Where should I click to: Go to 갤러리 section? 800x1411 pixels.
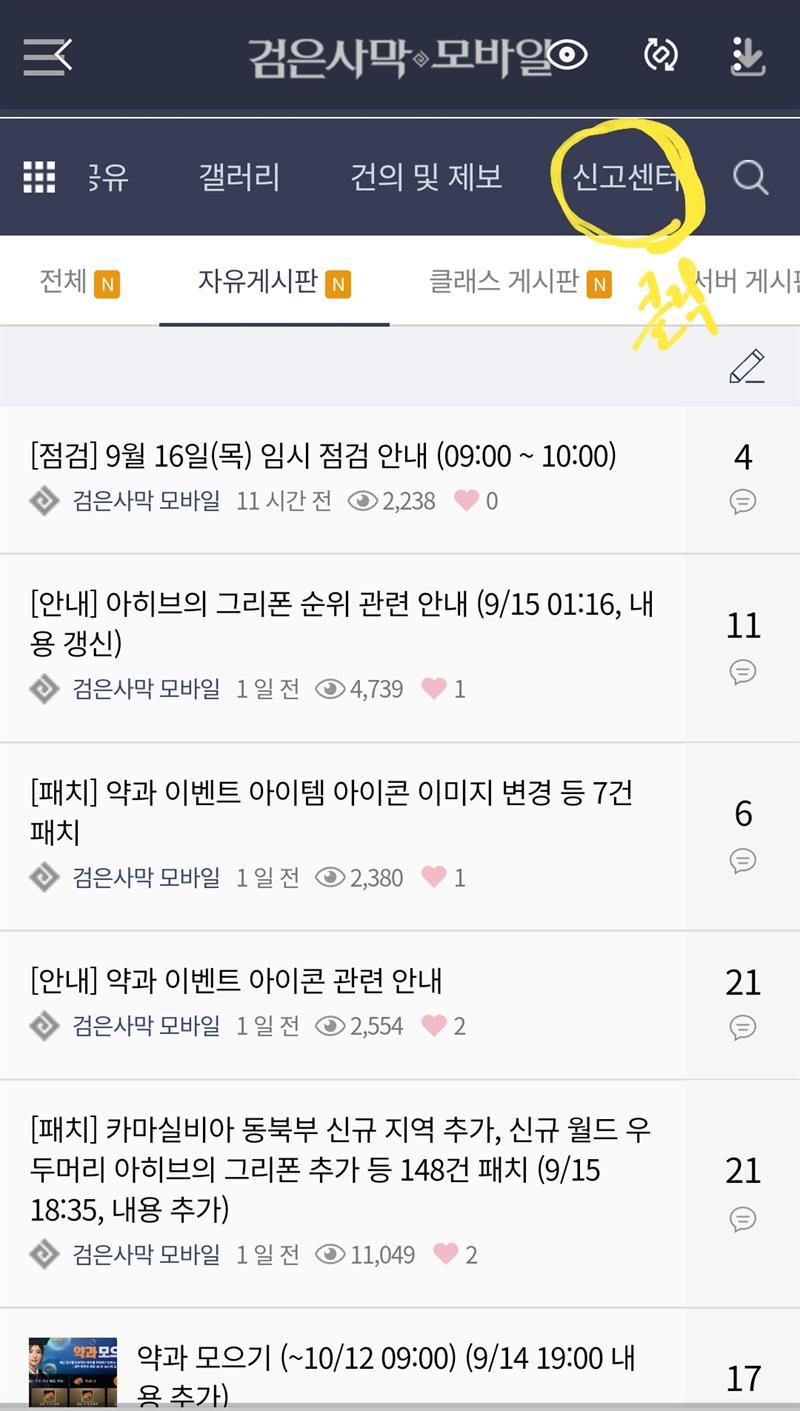coord(238,178)
